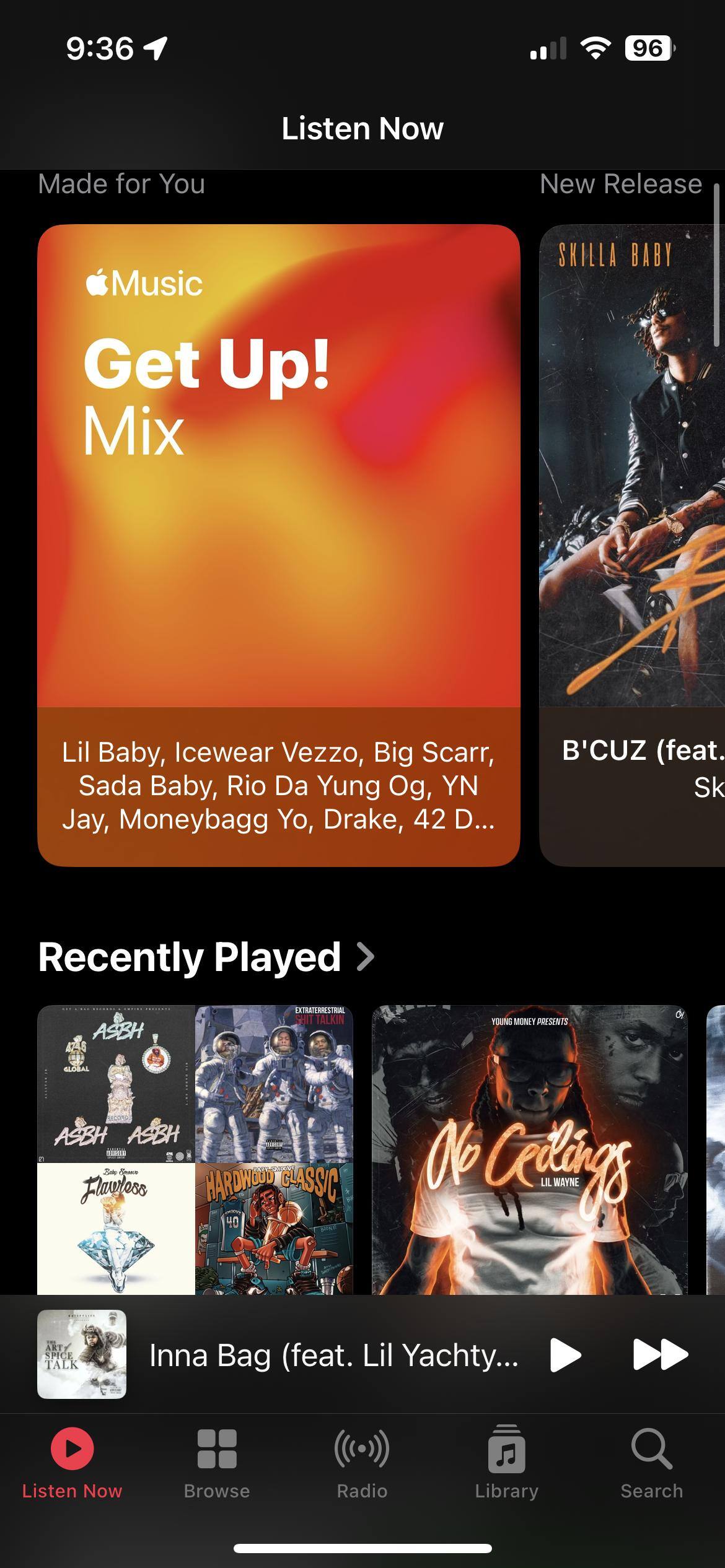This screenshot has height=1568, width=725.
Task: Skip to the next track
Action: coord(660,1354)
